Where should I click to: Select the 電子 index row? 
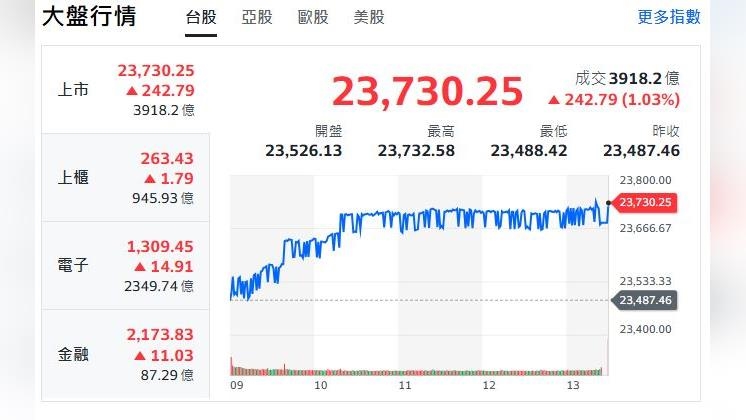(126, 265)
